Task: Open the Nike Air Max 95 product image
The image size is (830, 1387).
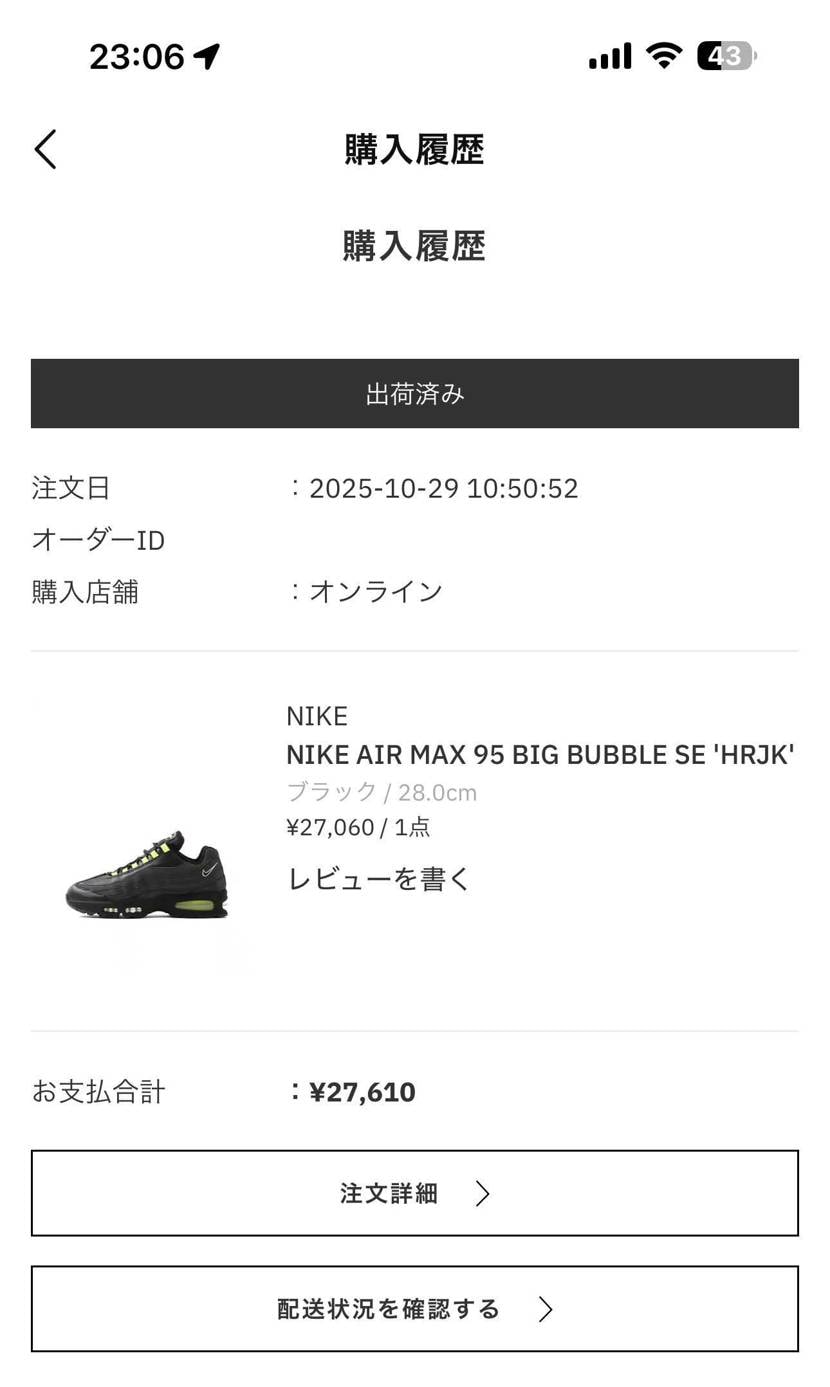Action: 147,875
